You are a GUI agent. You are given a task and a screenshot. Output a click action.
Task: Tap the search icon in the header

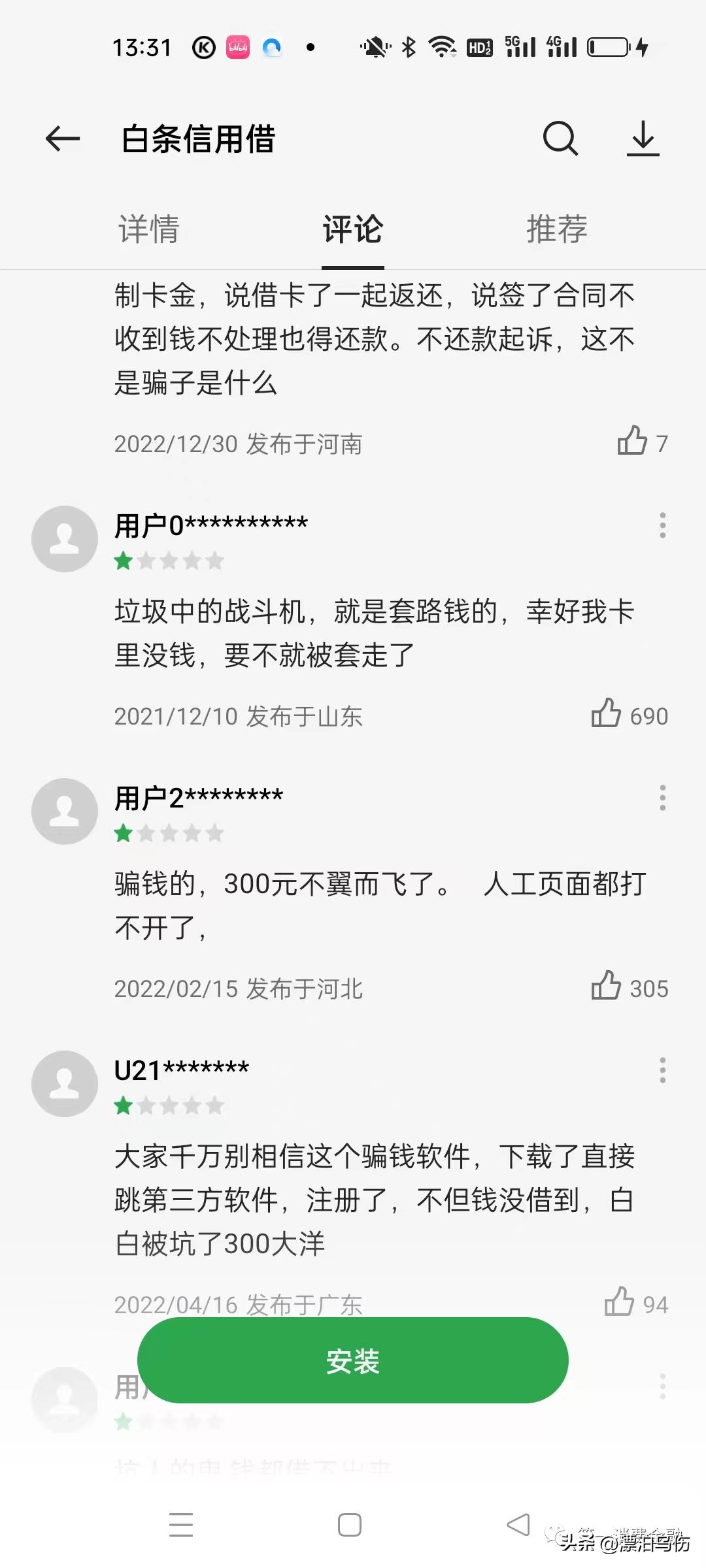pos(561,139)
